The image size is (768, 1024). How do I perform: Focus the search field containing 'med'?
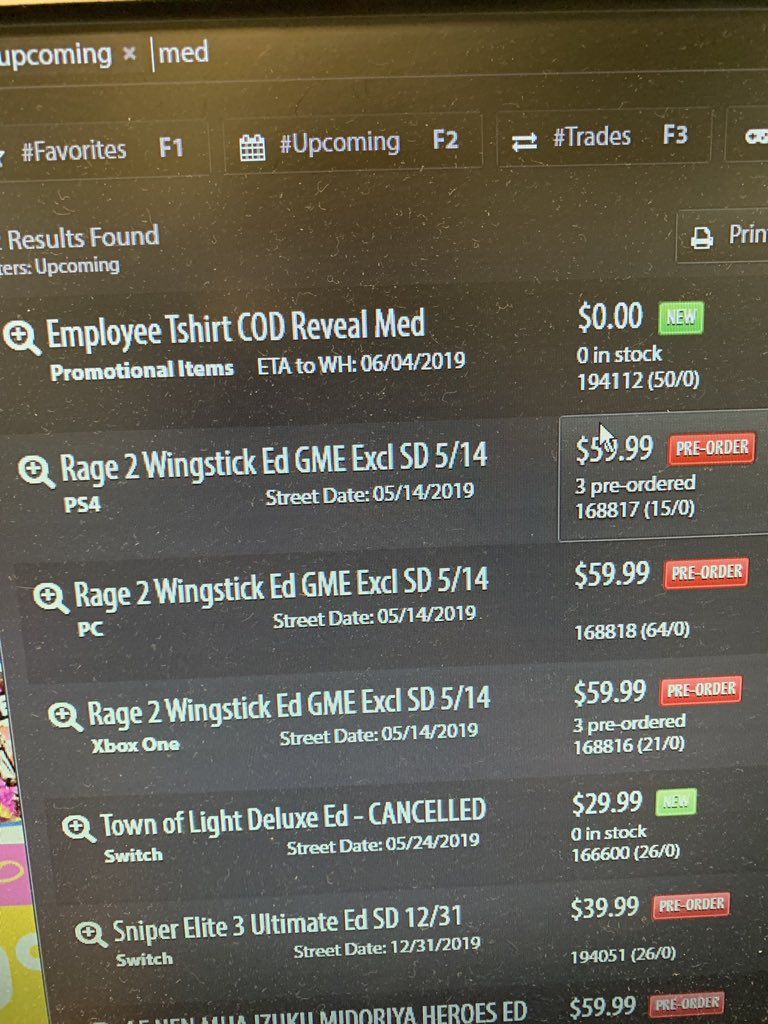pos(300,53)
